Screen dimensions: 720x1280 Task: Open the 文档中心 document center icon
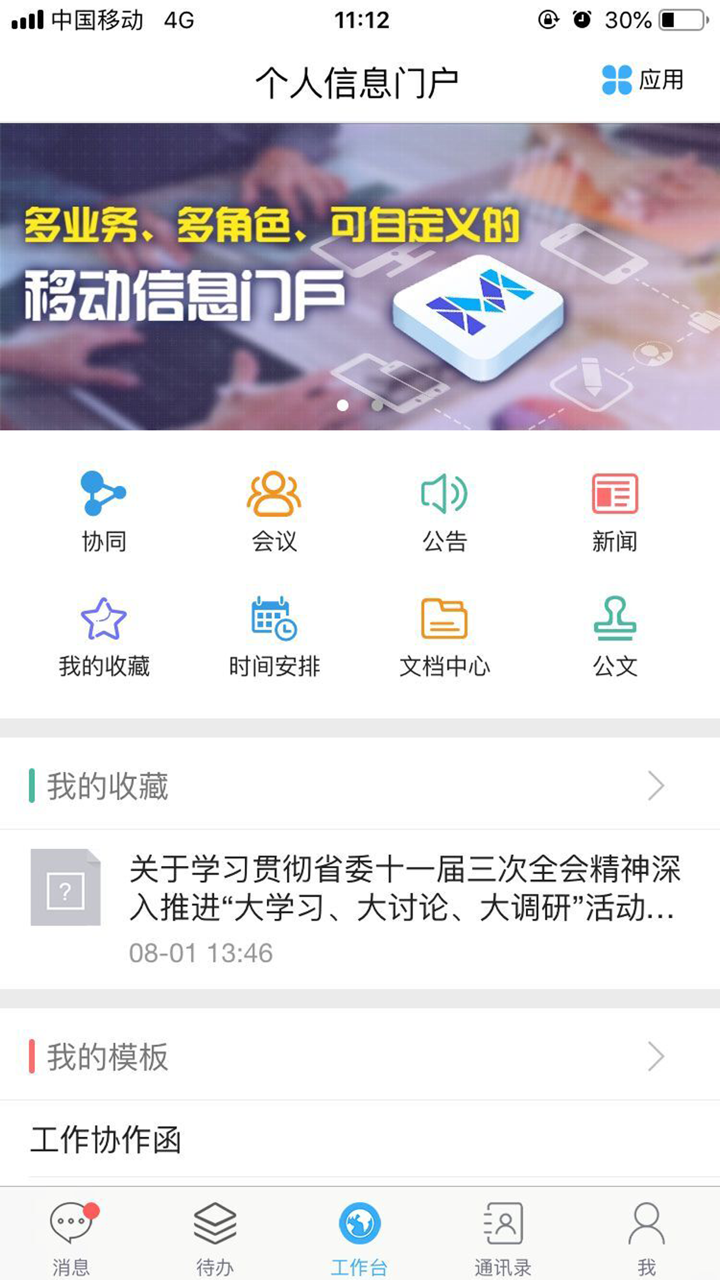click(444, 632)
